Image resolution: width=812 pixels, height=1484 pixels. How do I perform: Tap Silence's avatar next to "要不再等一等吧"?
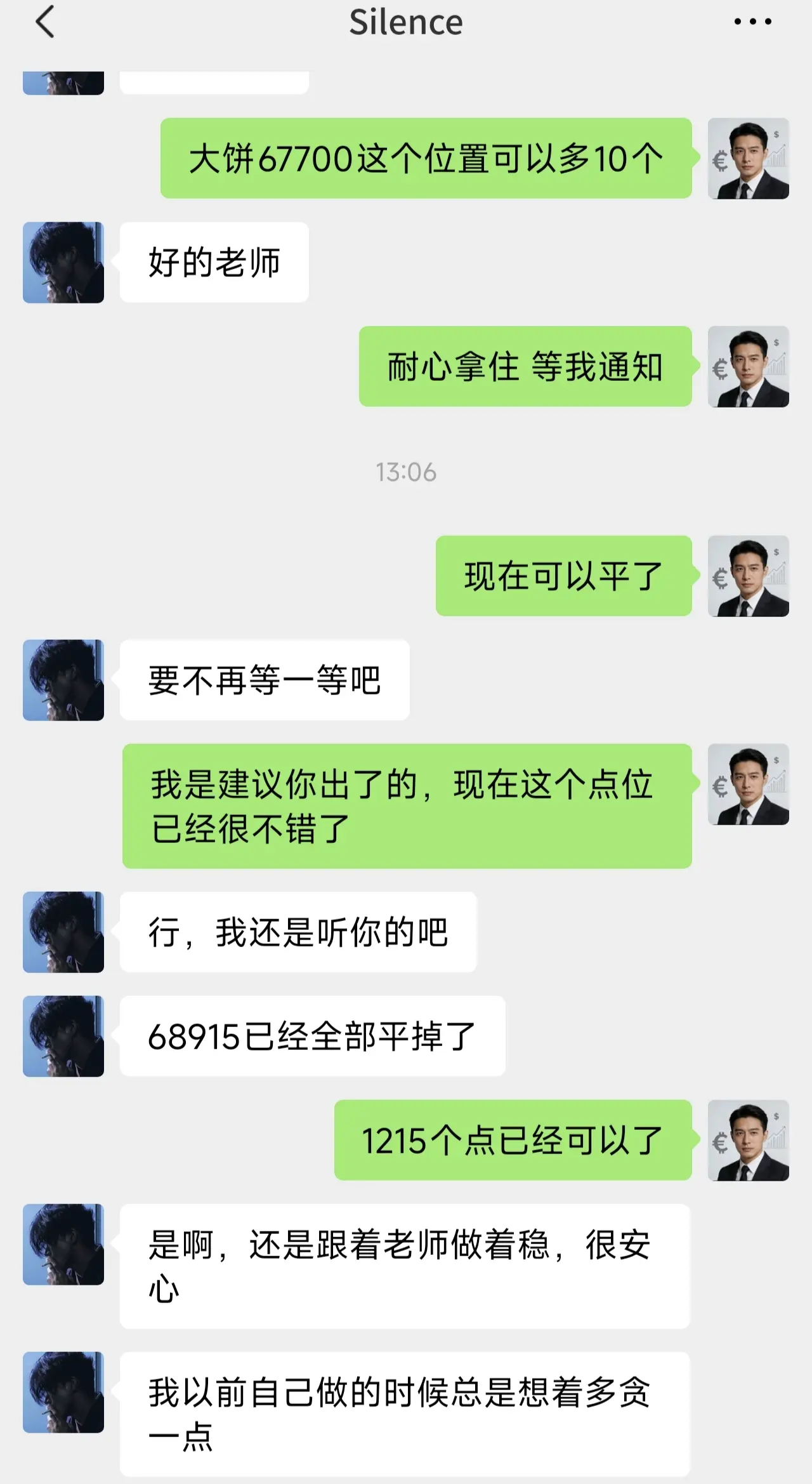click(x=63, y=679)
